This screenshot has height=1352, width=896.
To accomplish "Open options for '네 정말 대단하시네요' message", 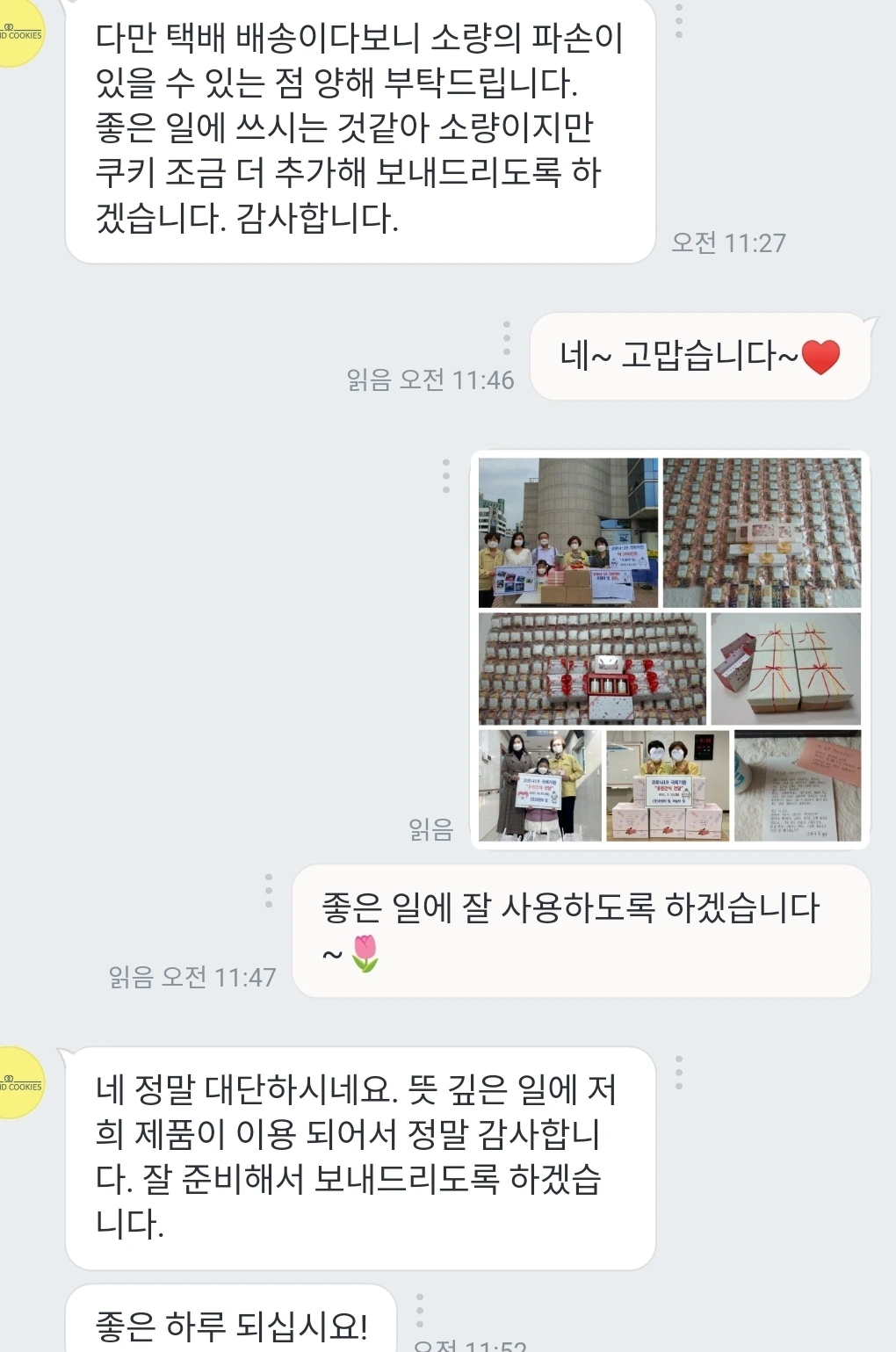I will point(679,1072).
